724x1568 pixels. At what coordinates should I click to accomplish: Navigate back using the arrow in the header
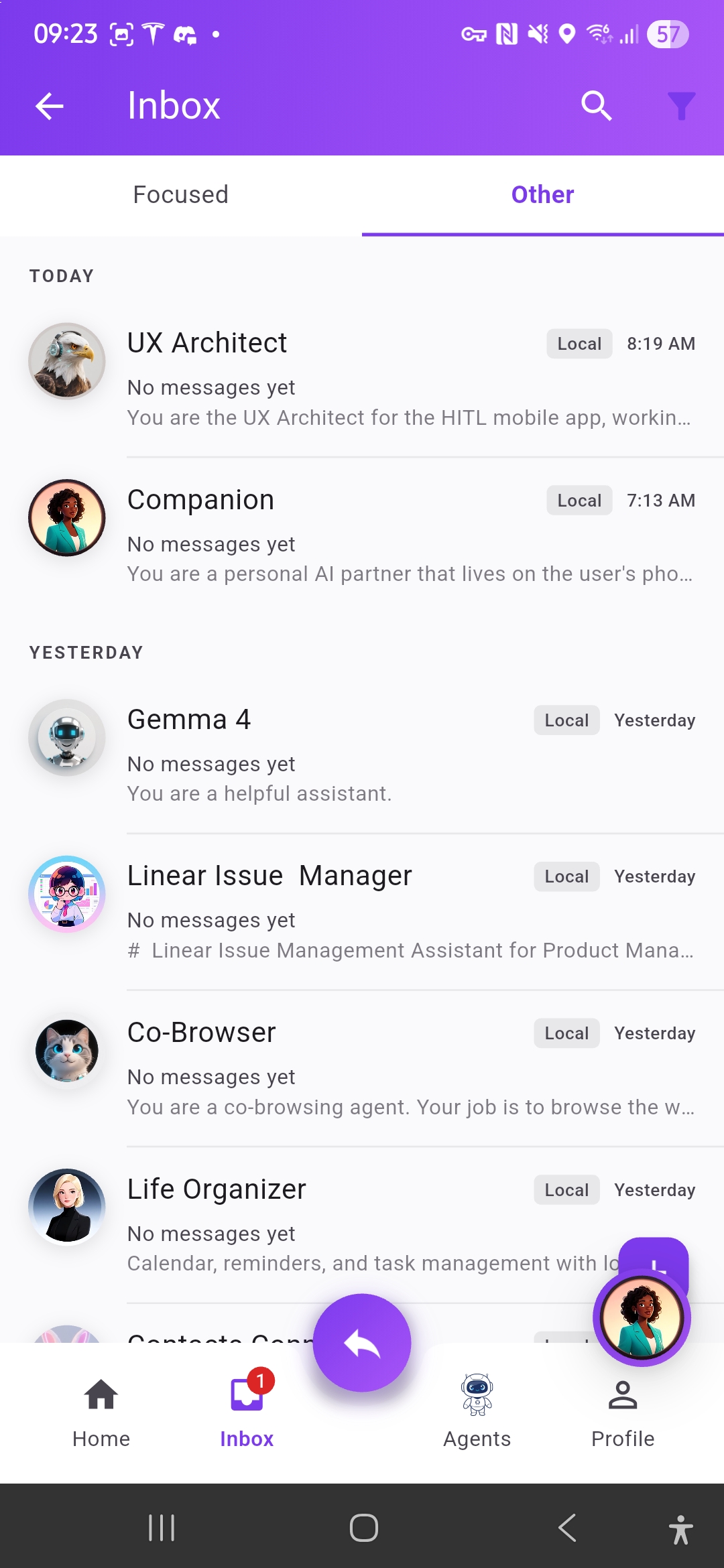tap(48, 106)
